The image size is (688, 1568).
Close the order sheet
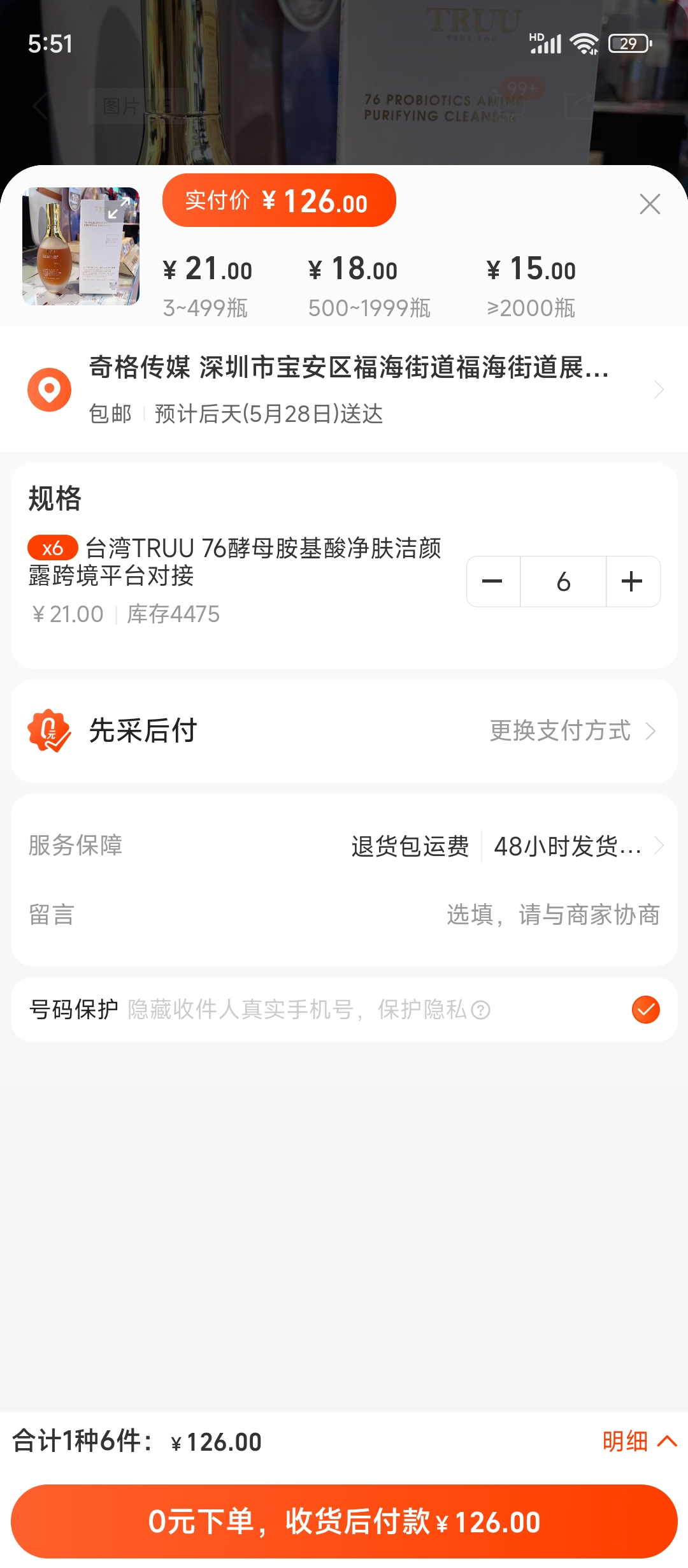649,205
